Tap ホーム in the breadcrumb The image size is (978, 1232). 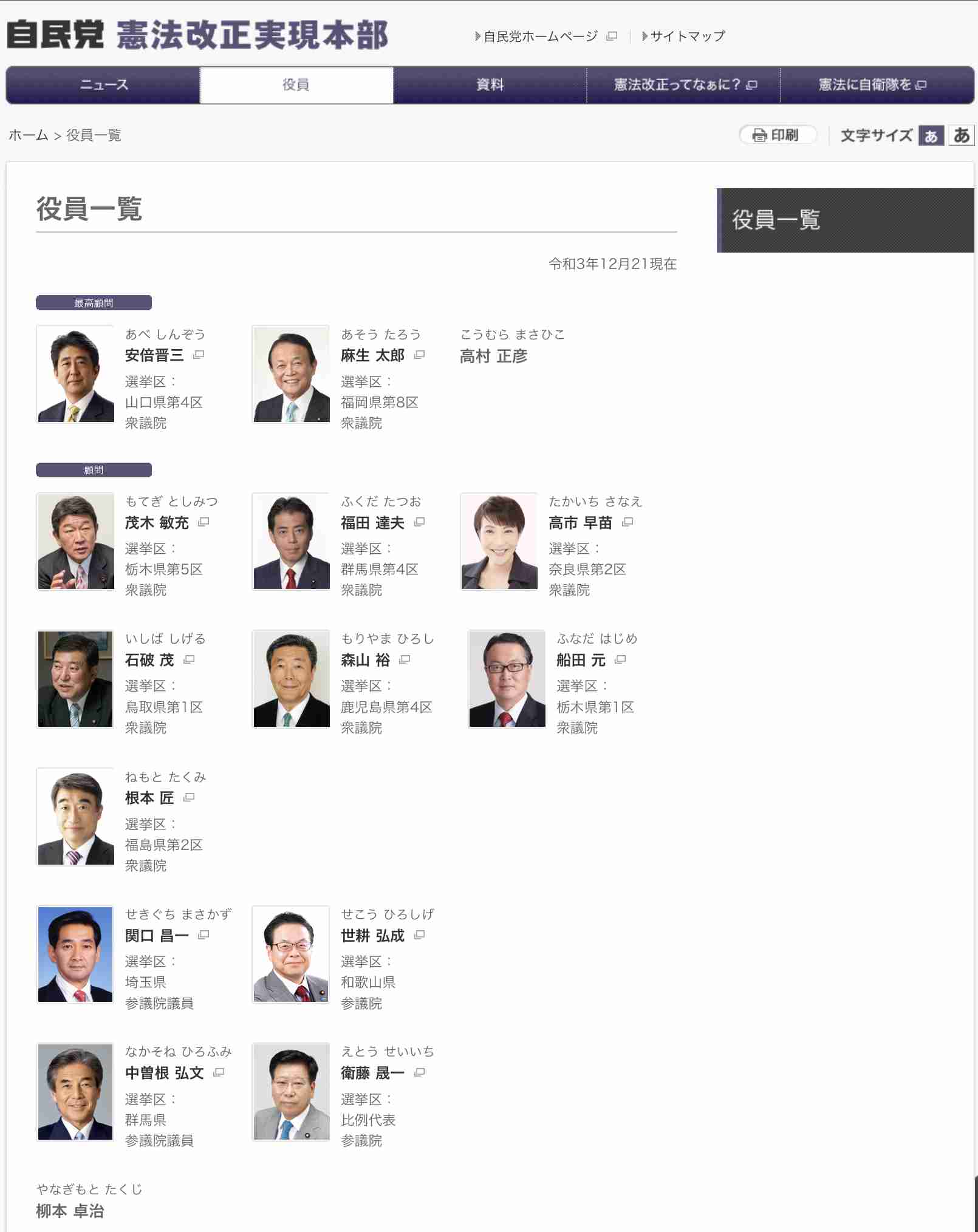coord(28,135)
